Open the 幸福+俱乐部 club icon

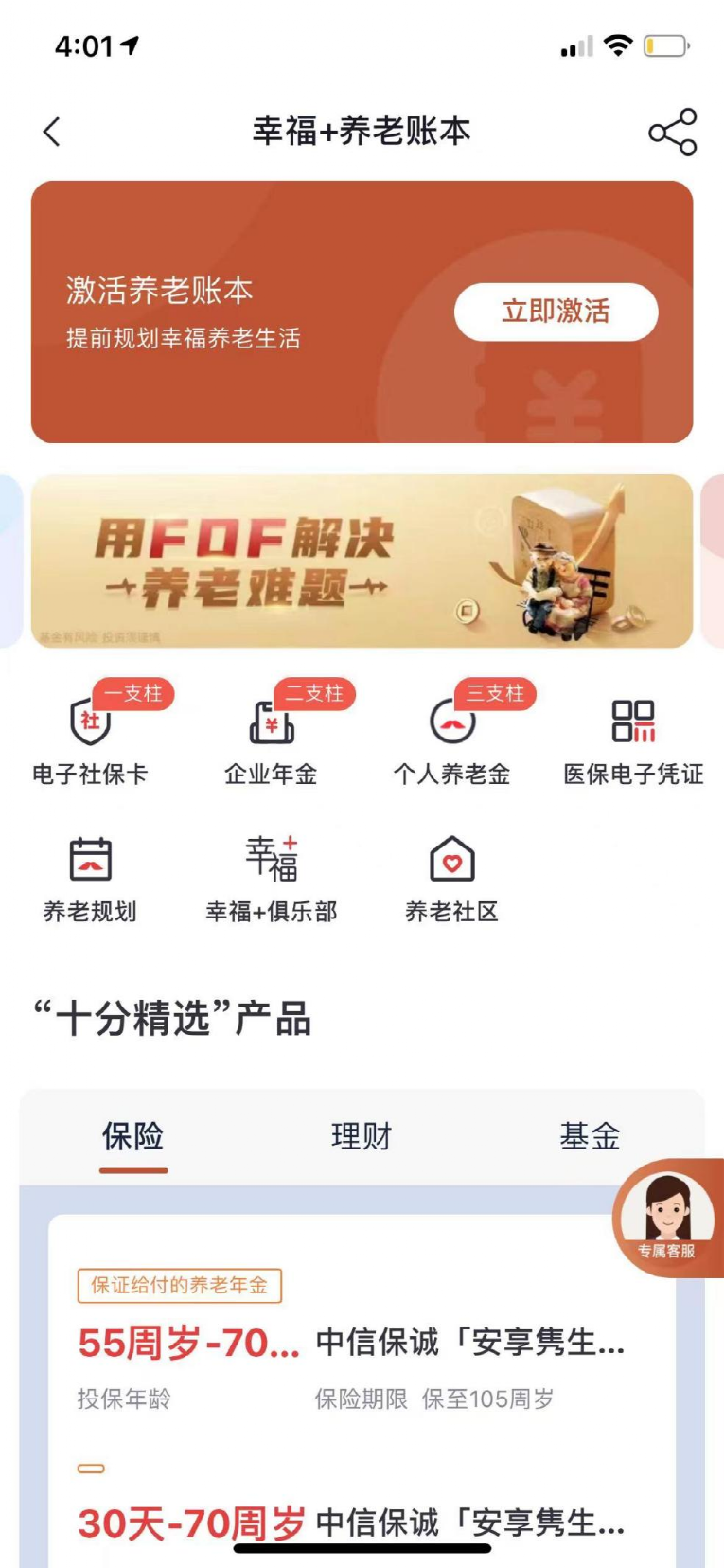[x=272, y=876]
